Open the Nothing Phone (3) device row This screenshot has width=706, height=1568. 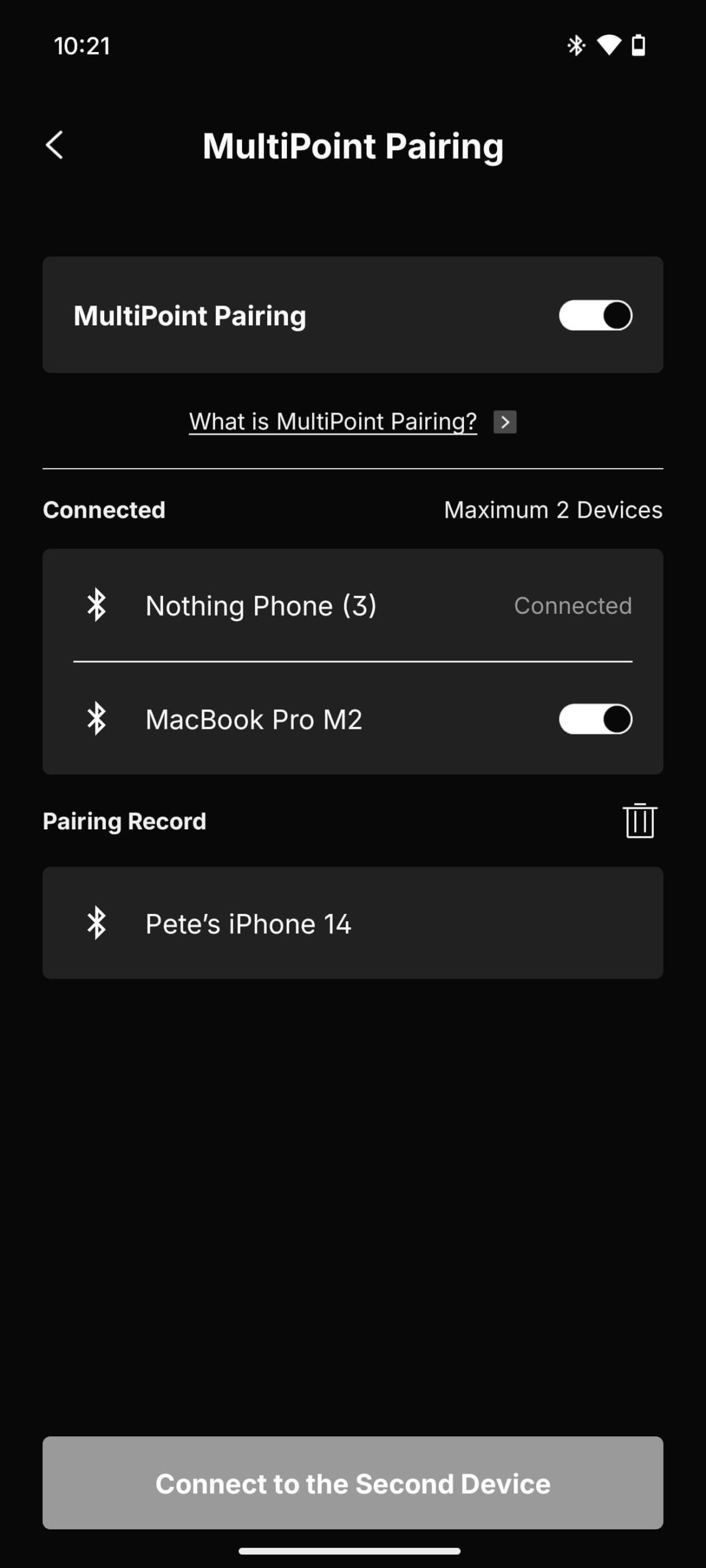(352, 606)
